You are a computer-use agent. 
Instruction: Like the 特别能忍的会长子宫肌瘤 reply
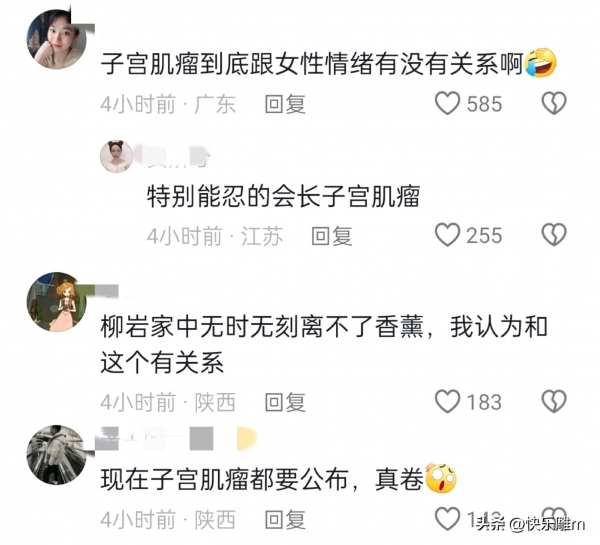point(448,235)
